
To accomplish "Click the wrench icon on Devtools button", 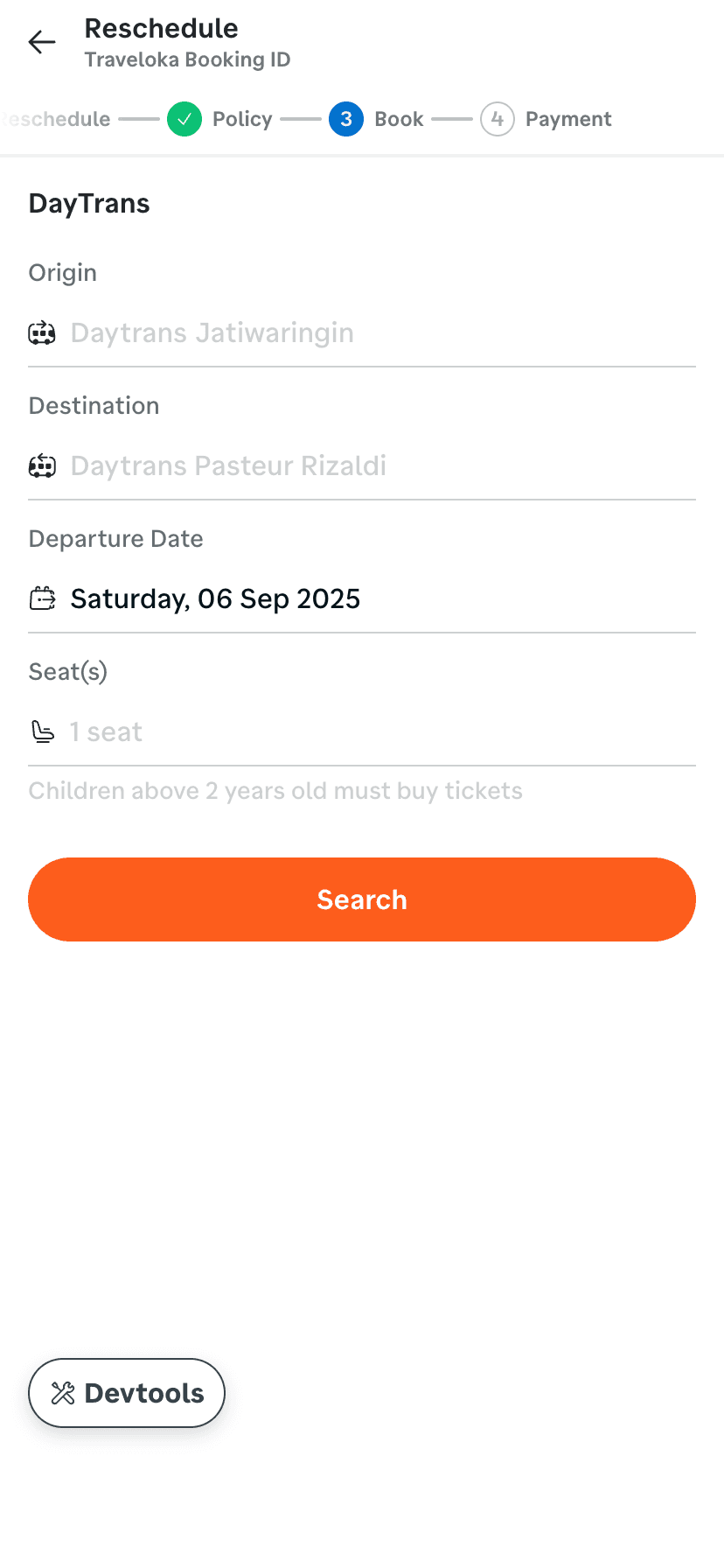I will (x=63, y=1392).
